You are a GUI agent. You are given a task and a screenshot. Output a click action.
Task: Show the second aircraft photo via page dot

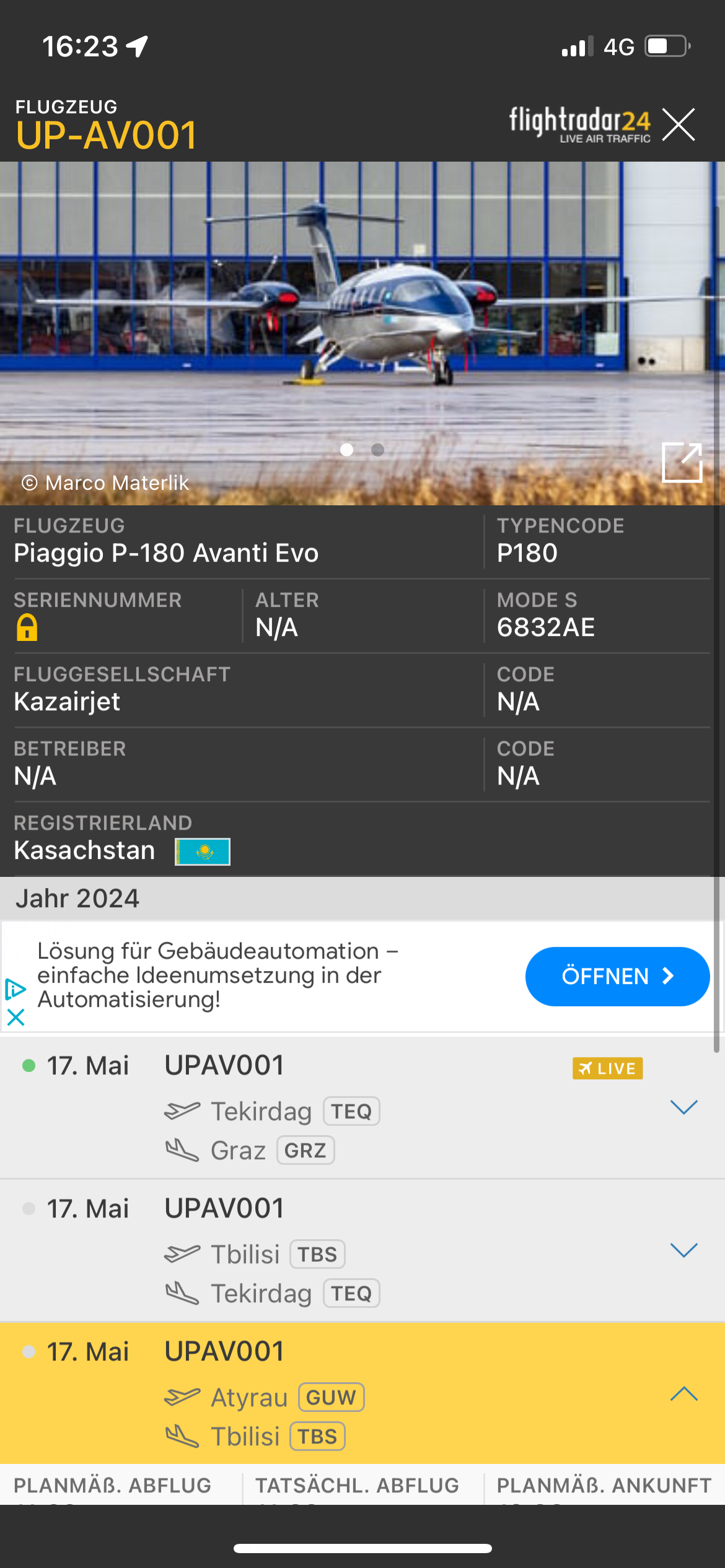click(x=377, y=450)
